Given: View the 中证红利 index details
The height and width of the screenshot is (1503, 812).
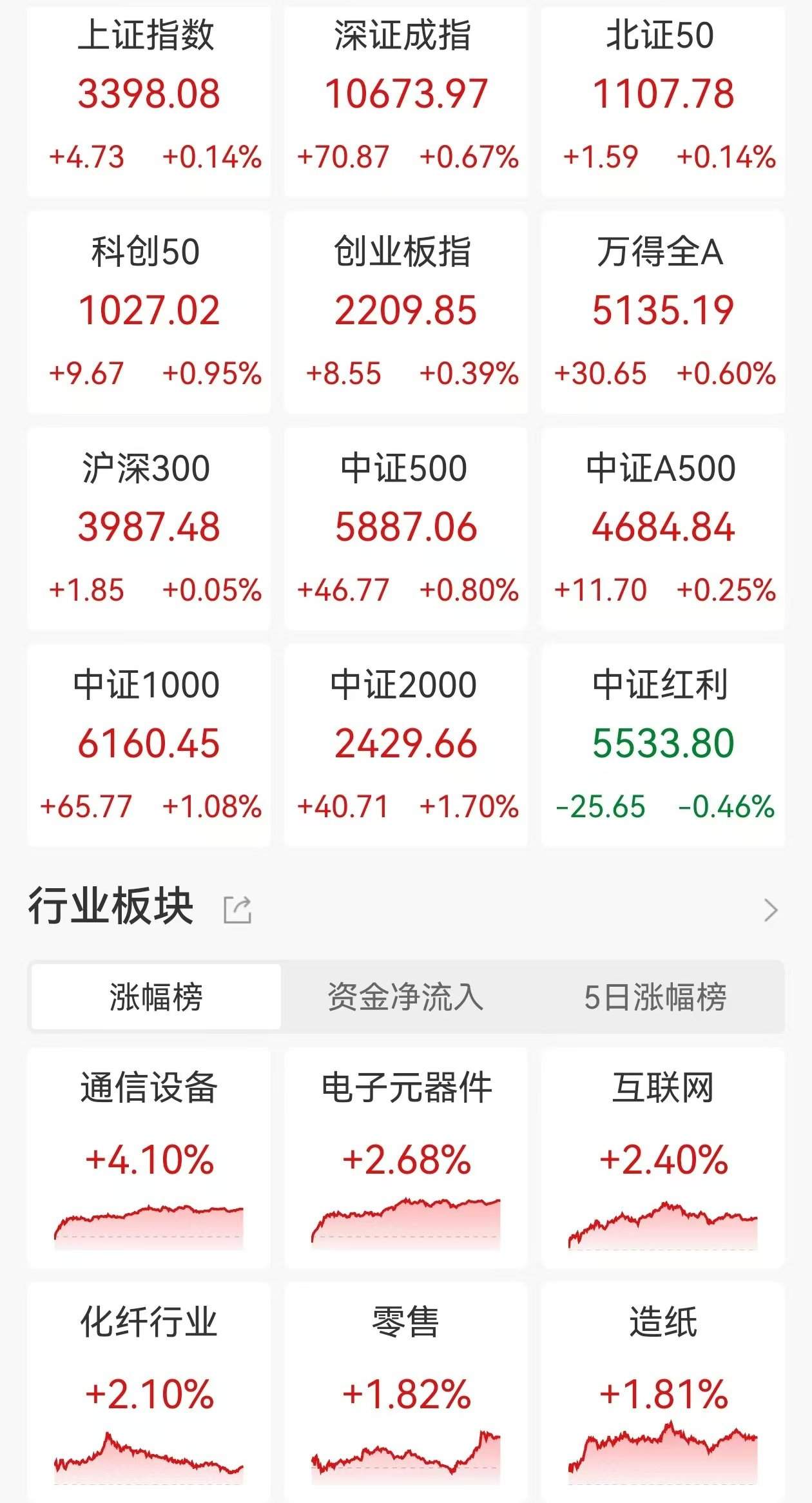Looking at the screenshot, I should point(663,745).
